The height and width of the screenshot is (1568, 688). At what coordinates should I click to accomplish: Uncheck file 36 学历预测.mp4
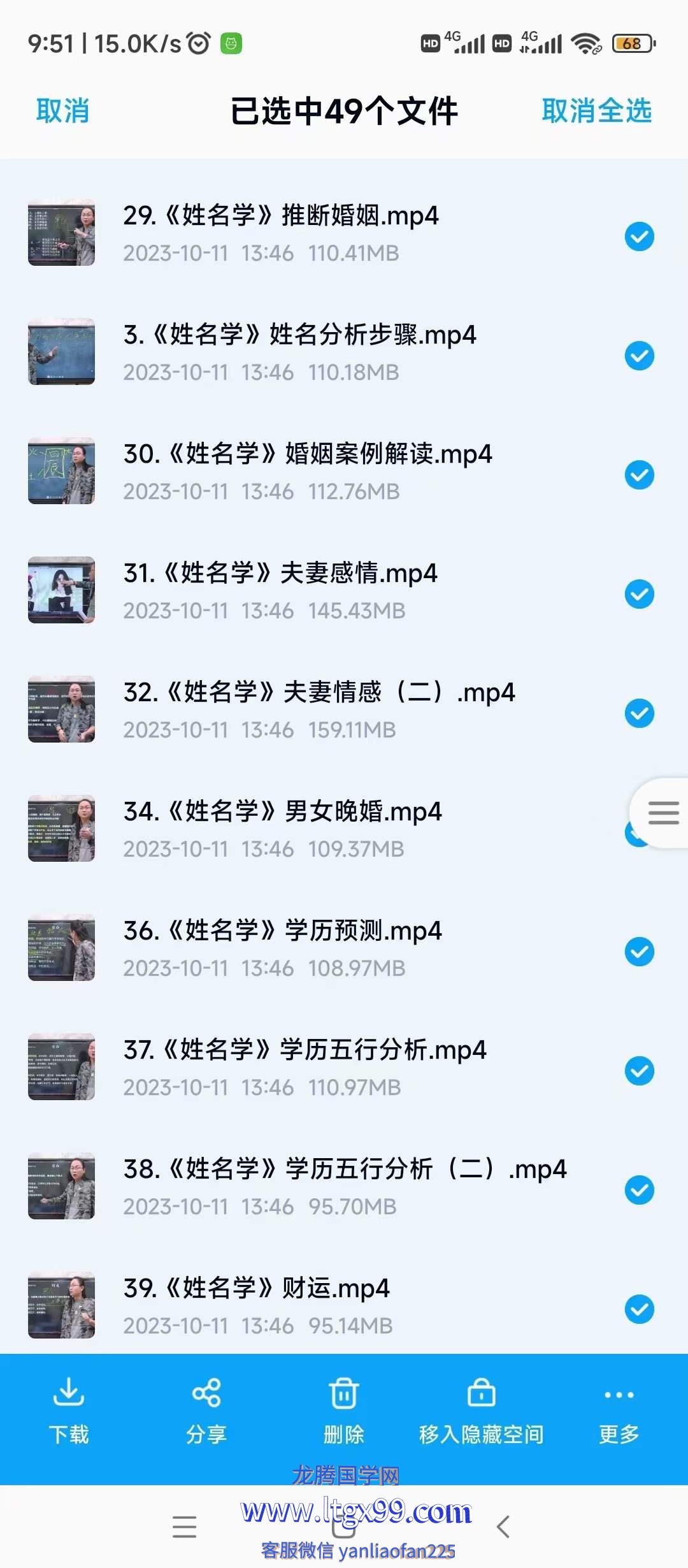[x=639, y=952]
